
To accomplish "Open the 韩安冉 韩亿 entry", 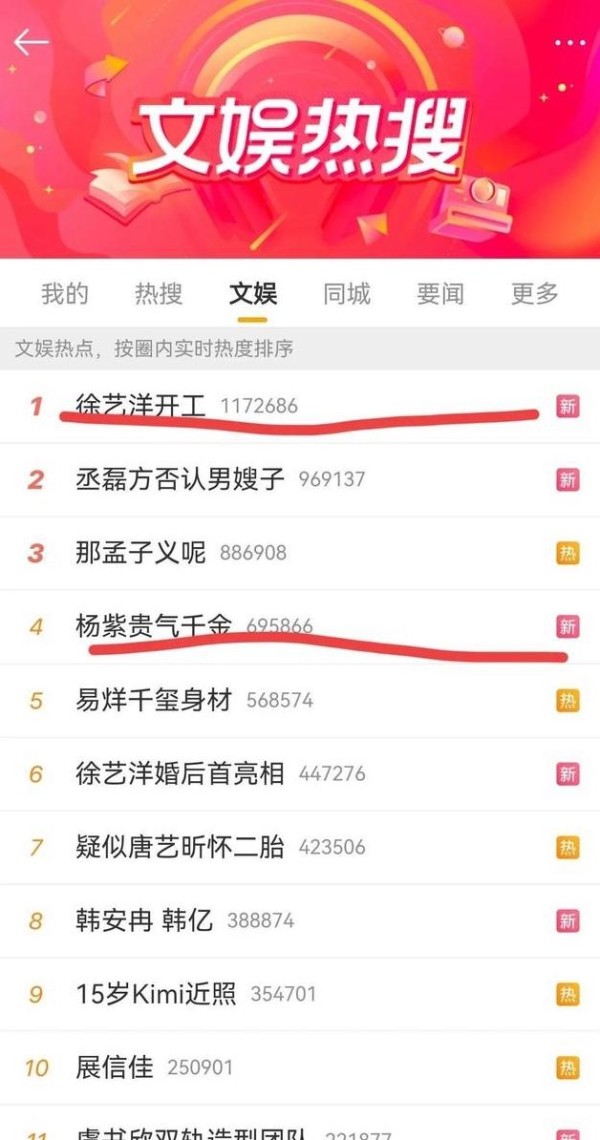I will tap(300, 921).
